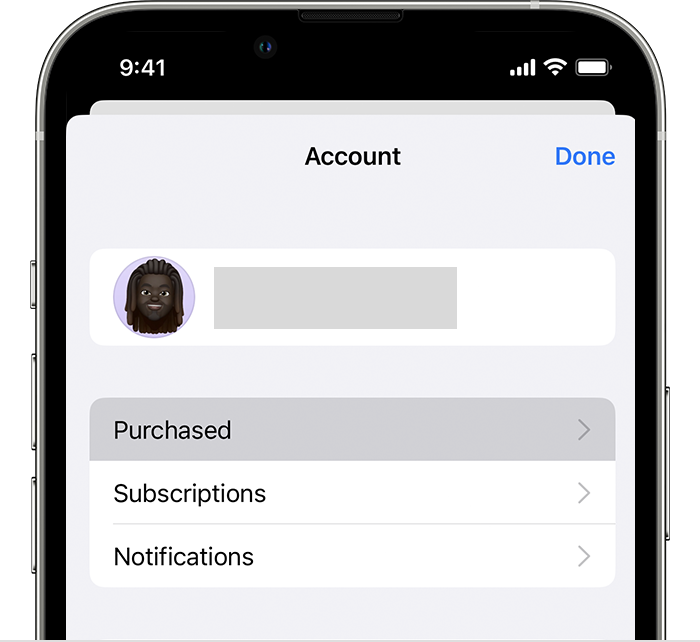Open the account profile row with avatar
The height and width of the screenshot is (642, 700).
(352, 297)
